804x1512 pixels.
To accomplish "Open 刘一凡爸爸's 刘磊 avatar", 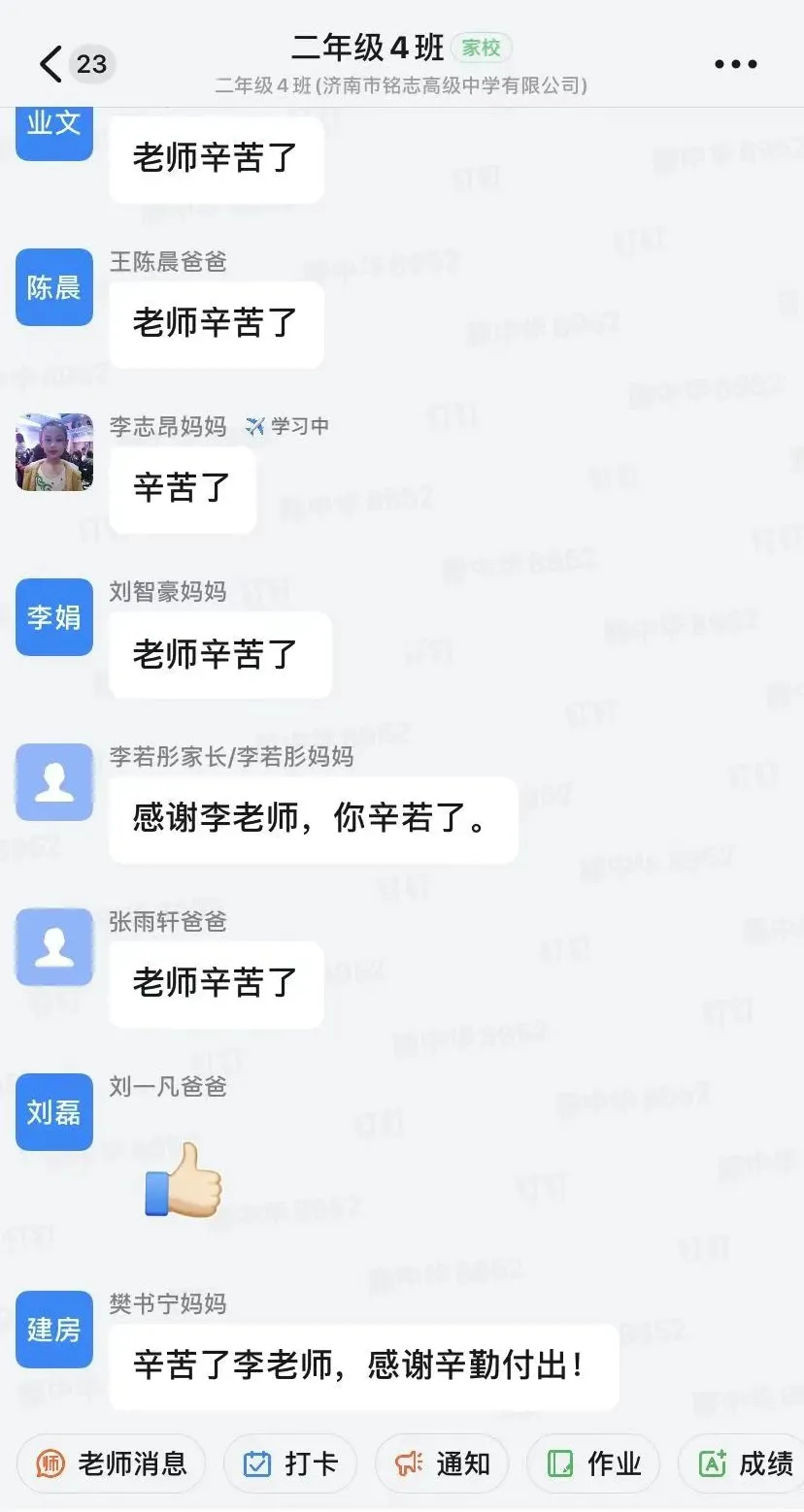I will point(54,1112).
